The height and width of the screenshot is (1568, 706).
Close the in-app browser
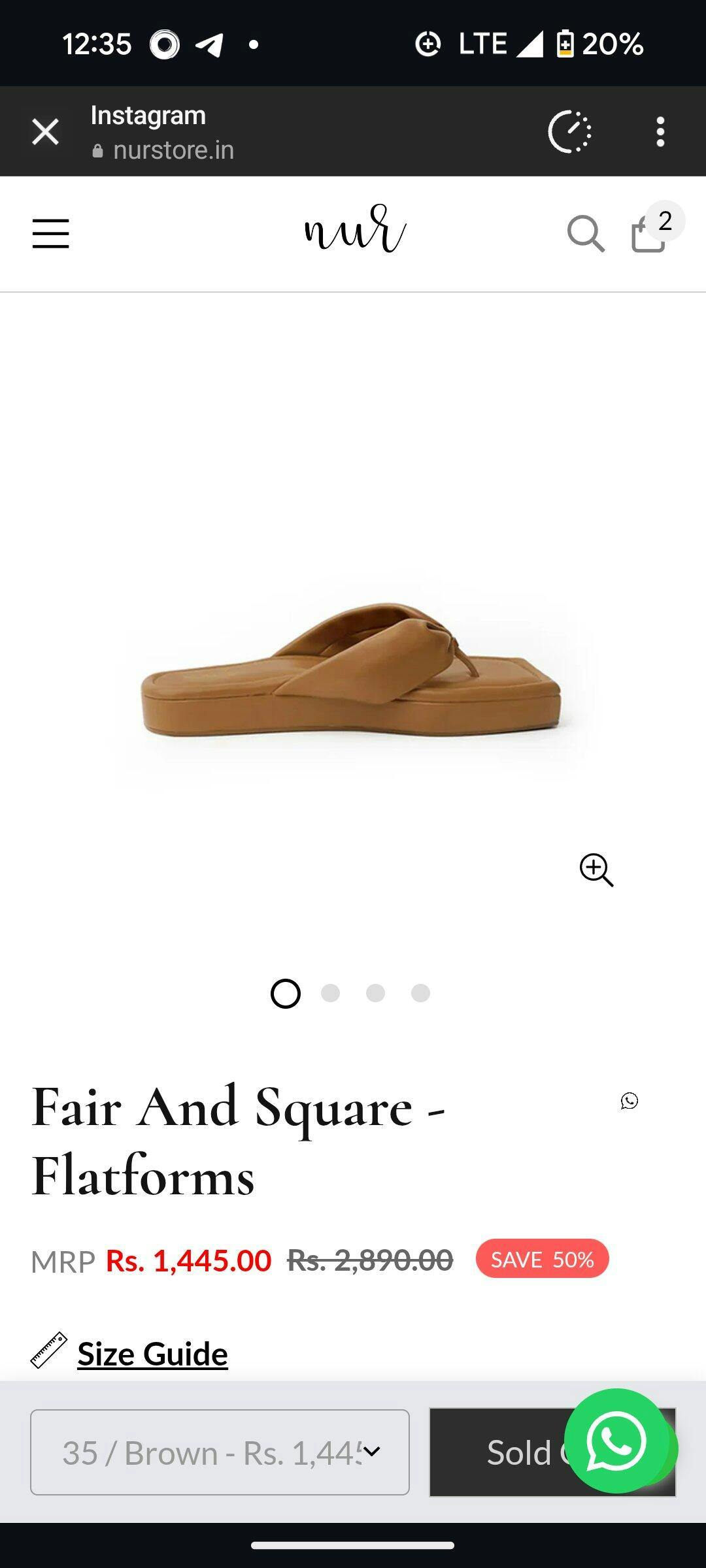(x=45, y=131)
